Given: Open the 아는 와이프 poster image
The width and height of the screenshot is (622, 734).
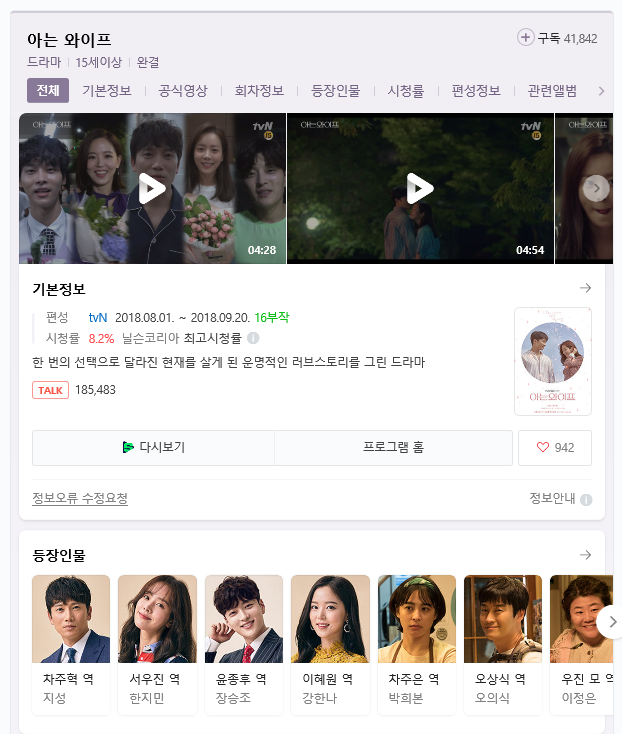Looking at the screenshot, I should (552, 361).
